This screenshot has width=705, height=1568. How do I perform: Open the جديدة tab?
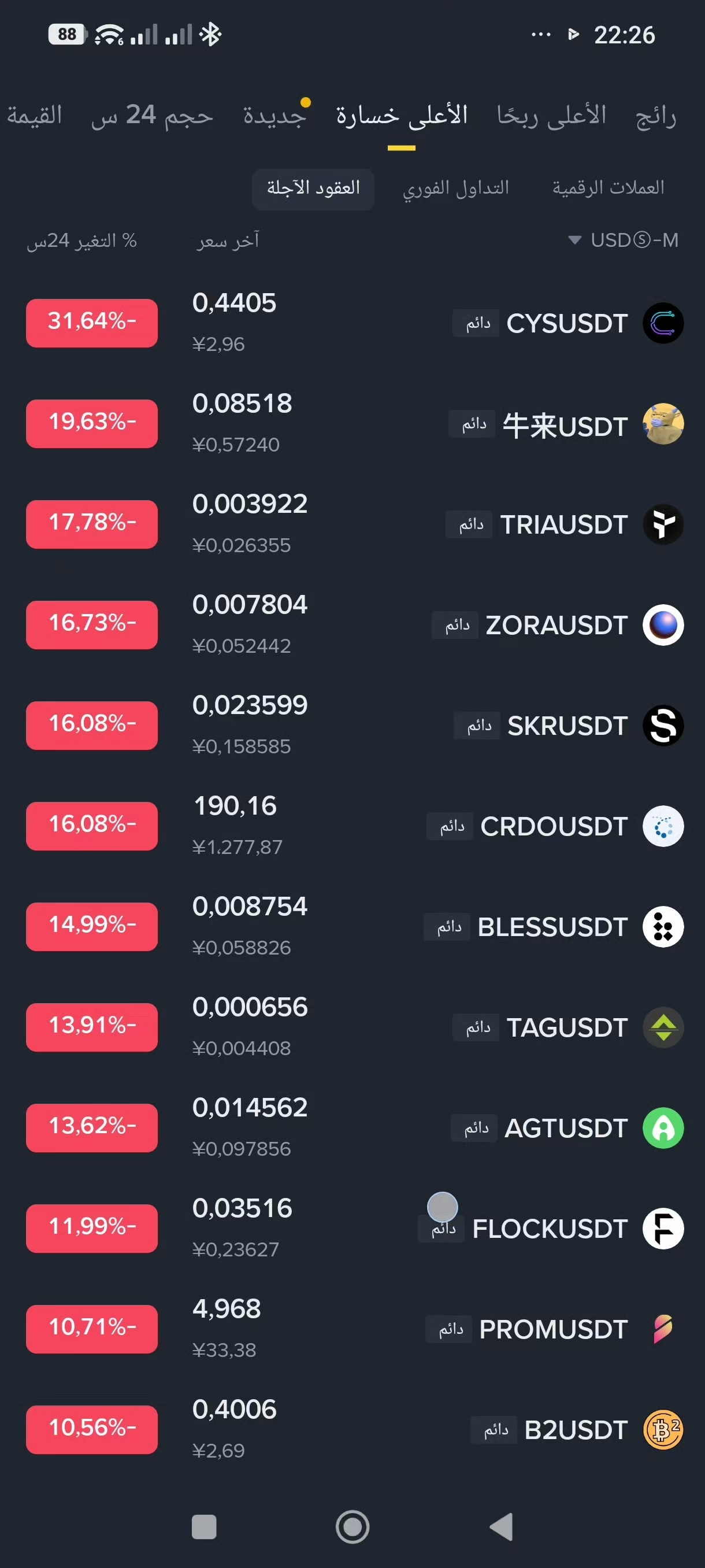click(x=275, y=116)
